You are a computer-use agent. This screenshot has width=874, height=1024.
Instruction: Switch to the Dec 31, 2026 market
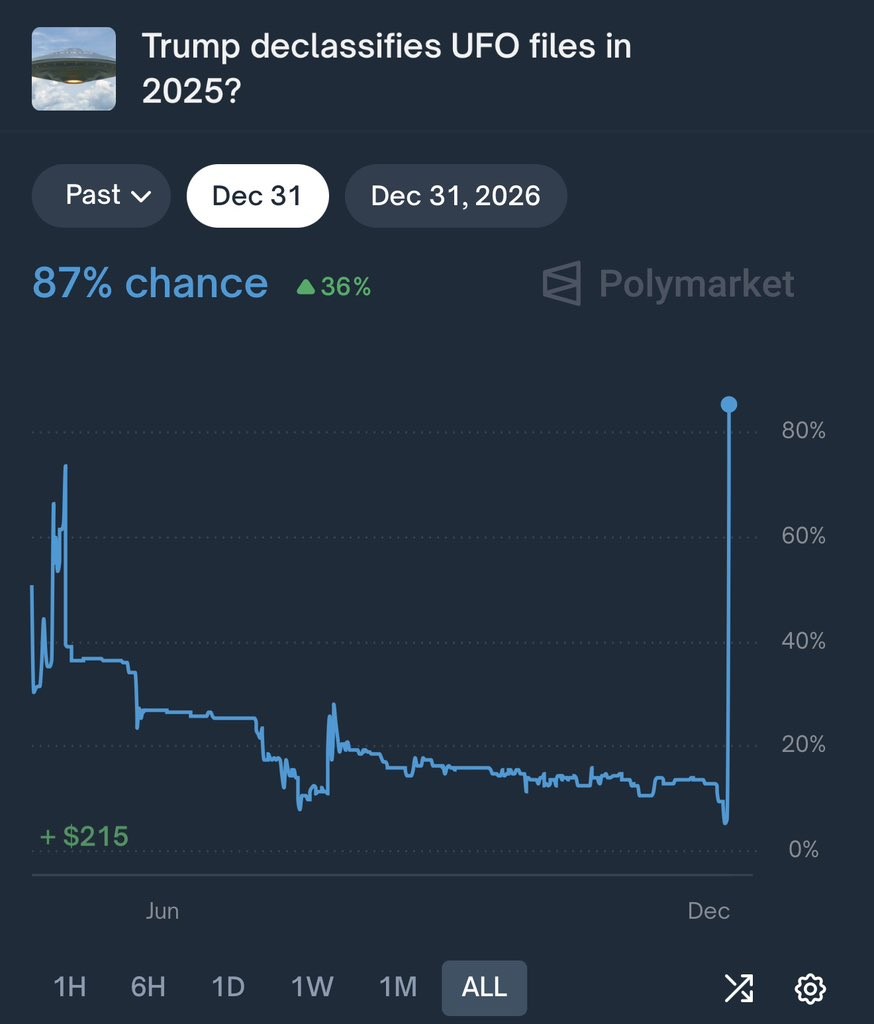pos(455,196)
